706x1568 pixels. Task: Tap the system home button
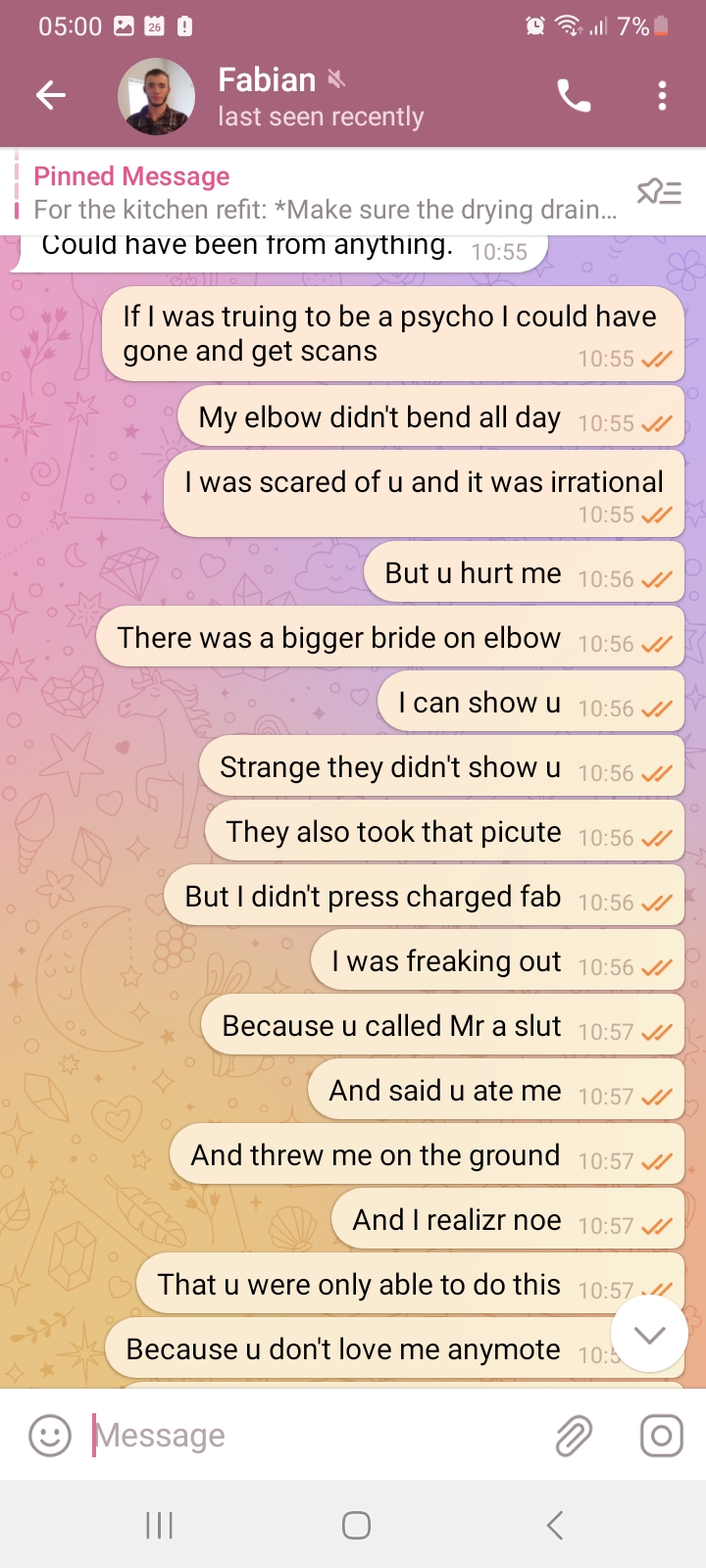(x=356, y=1525)
